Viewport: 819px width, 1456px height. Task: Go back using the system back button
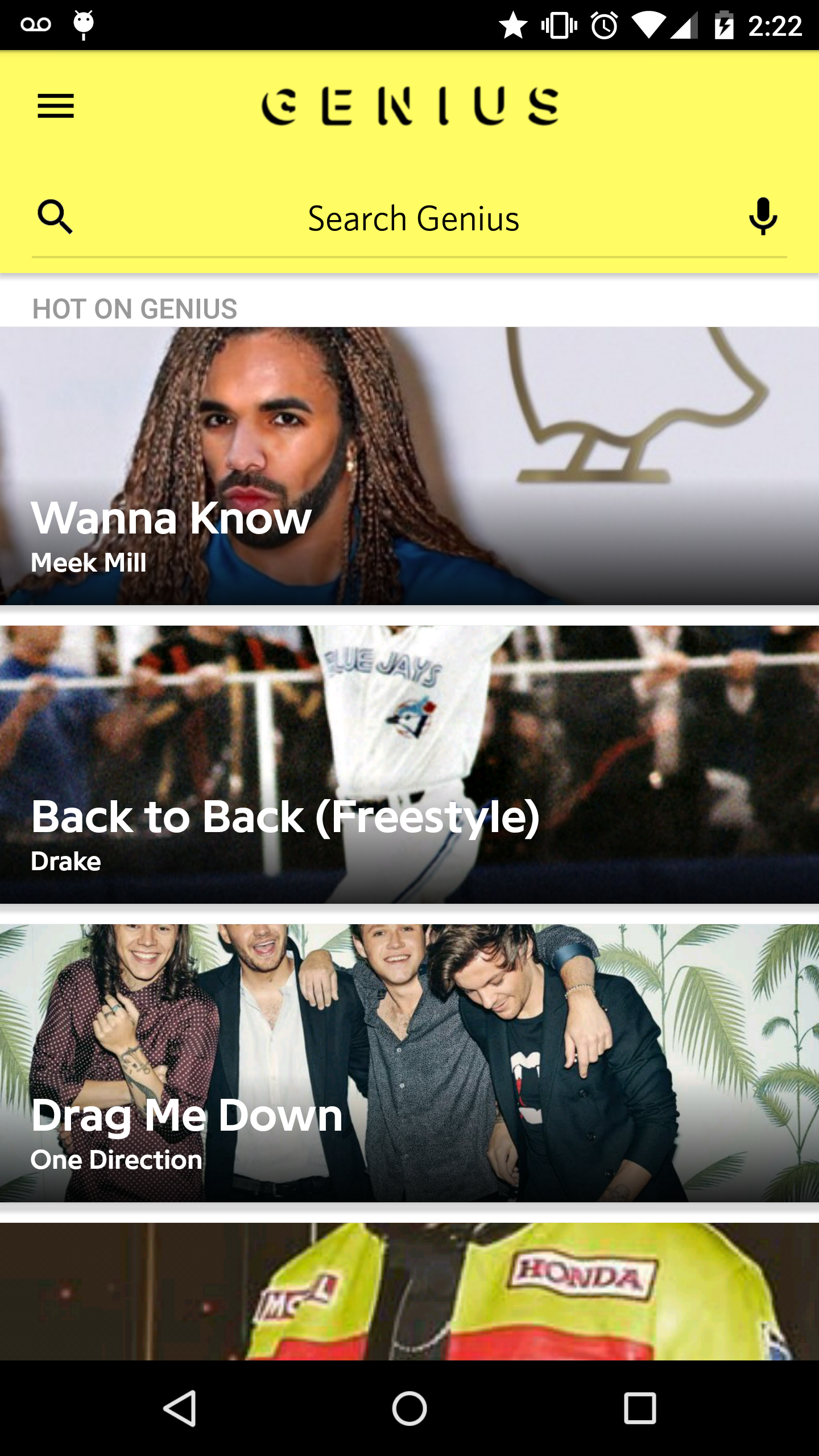coord(180,1408)
